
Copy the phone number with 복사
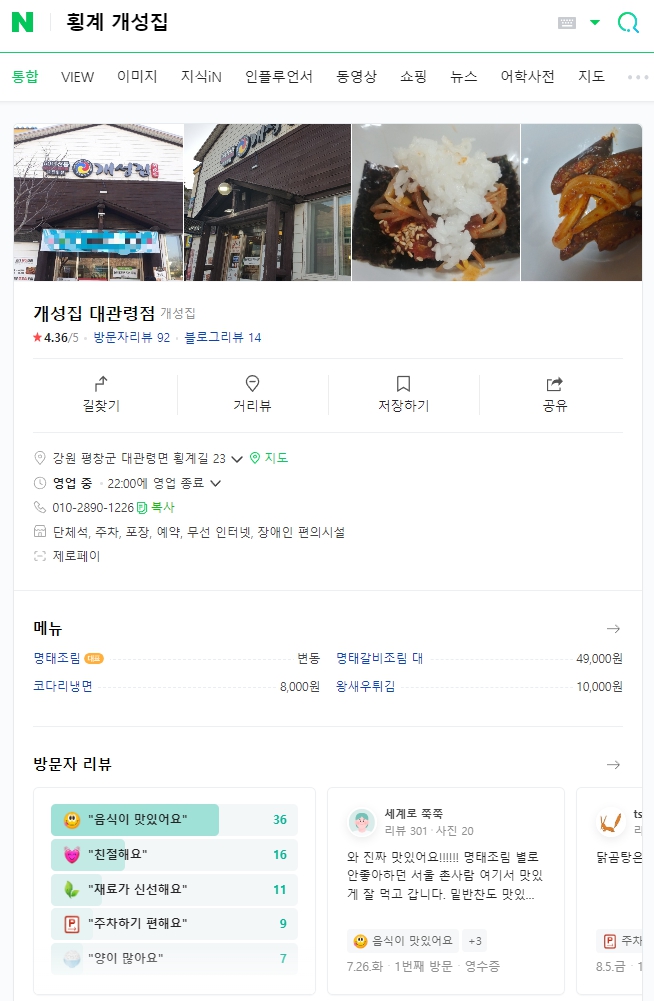tap(156, 508)
